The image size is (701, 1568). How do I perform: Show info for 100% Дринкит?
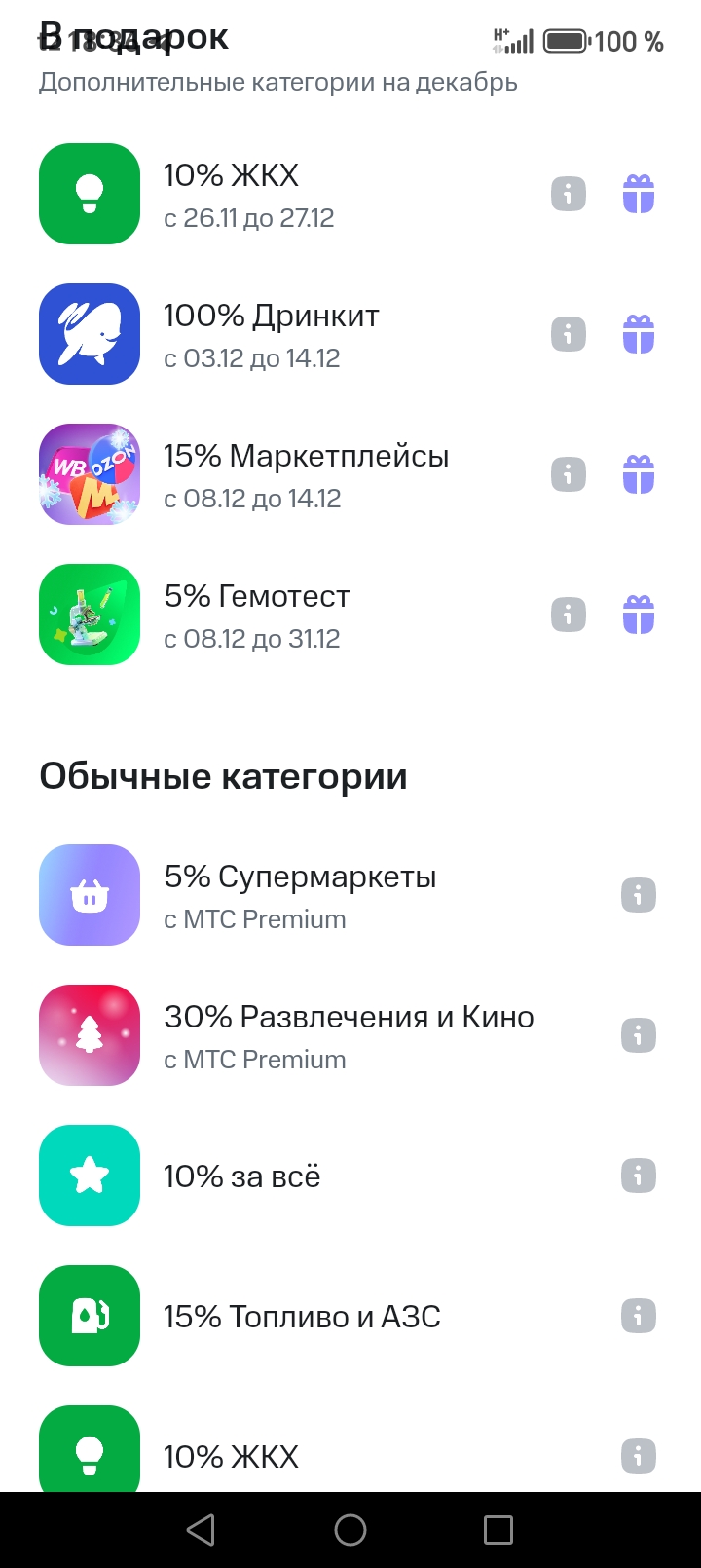(x=569, y=334)
